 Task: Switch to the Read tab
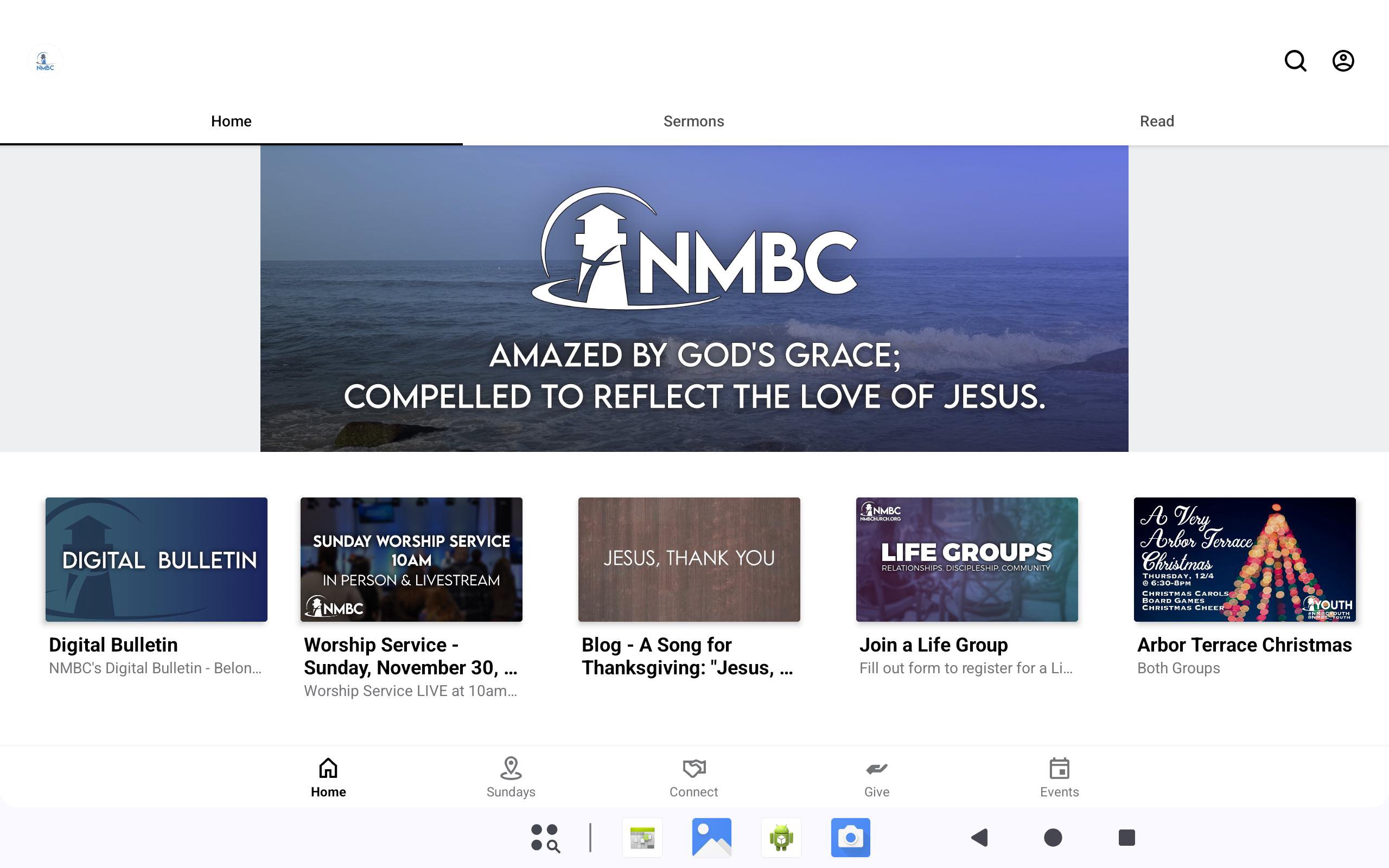pyautogui.click(x=1157, y=121)
